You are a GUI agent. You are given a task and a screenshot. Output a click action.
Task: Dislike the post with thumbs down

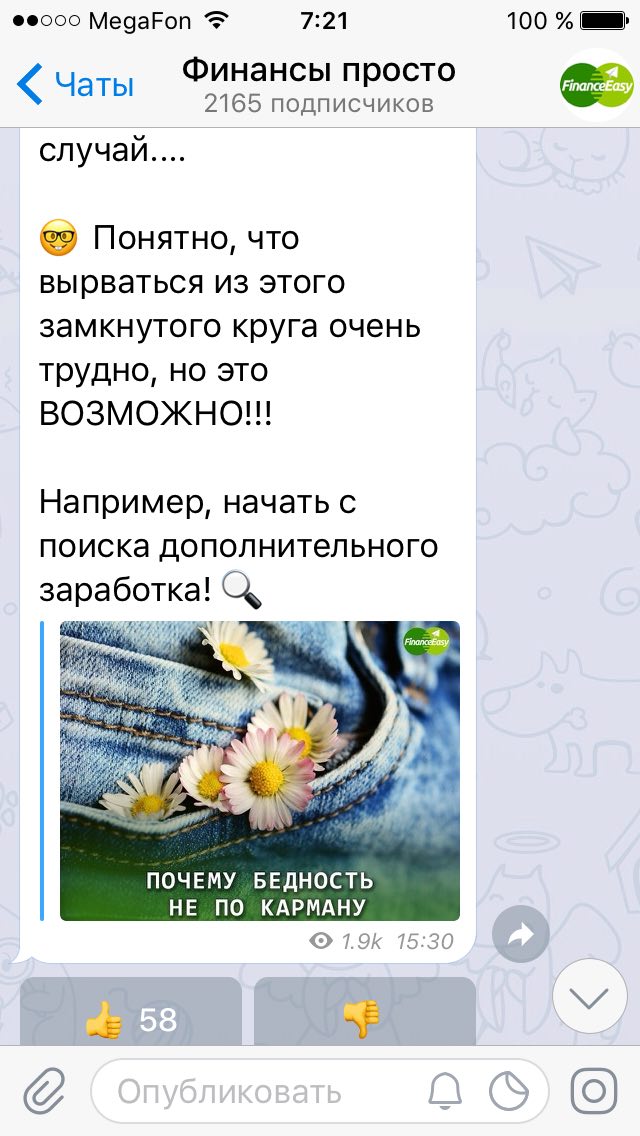point(365,1011)
